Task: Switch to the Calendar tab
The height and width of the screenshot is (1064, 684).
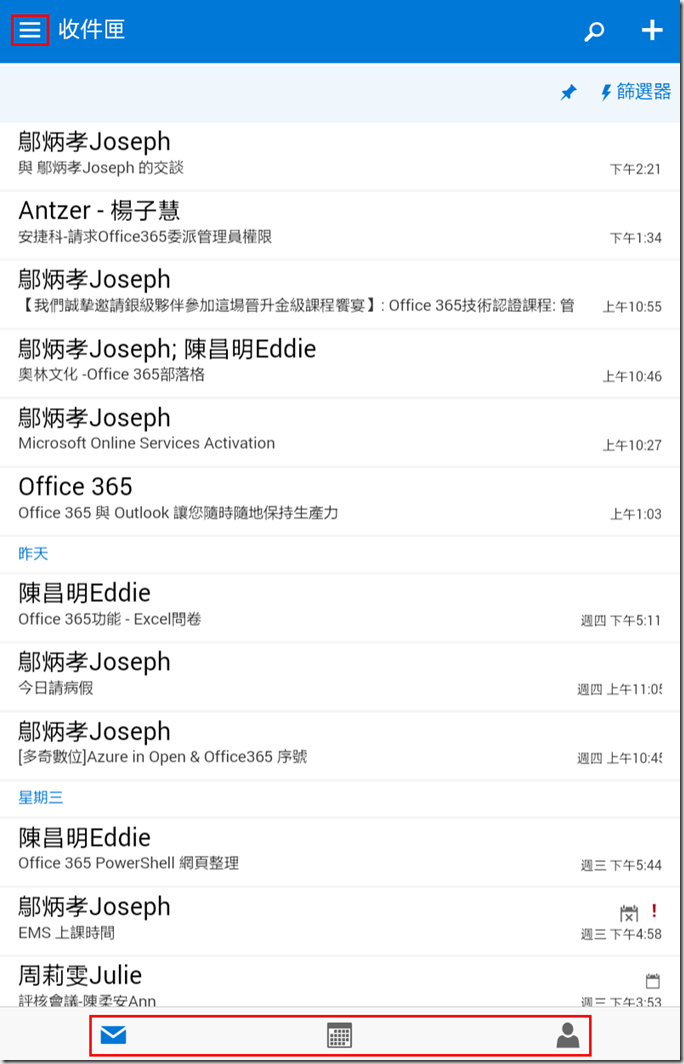Action: [340, 1035]
